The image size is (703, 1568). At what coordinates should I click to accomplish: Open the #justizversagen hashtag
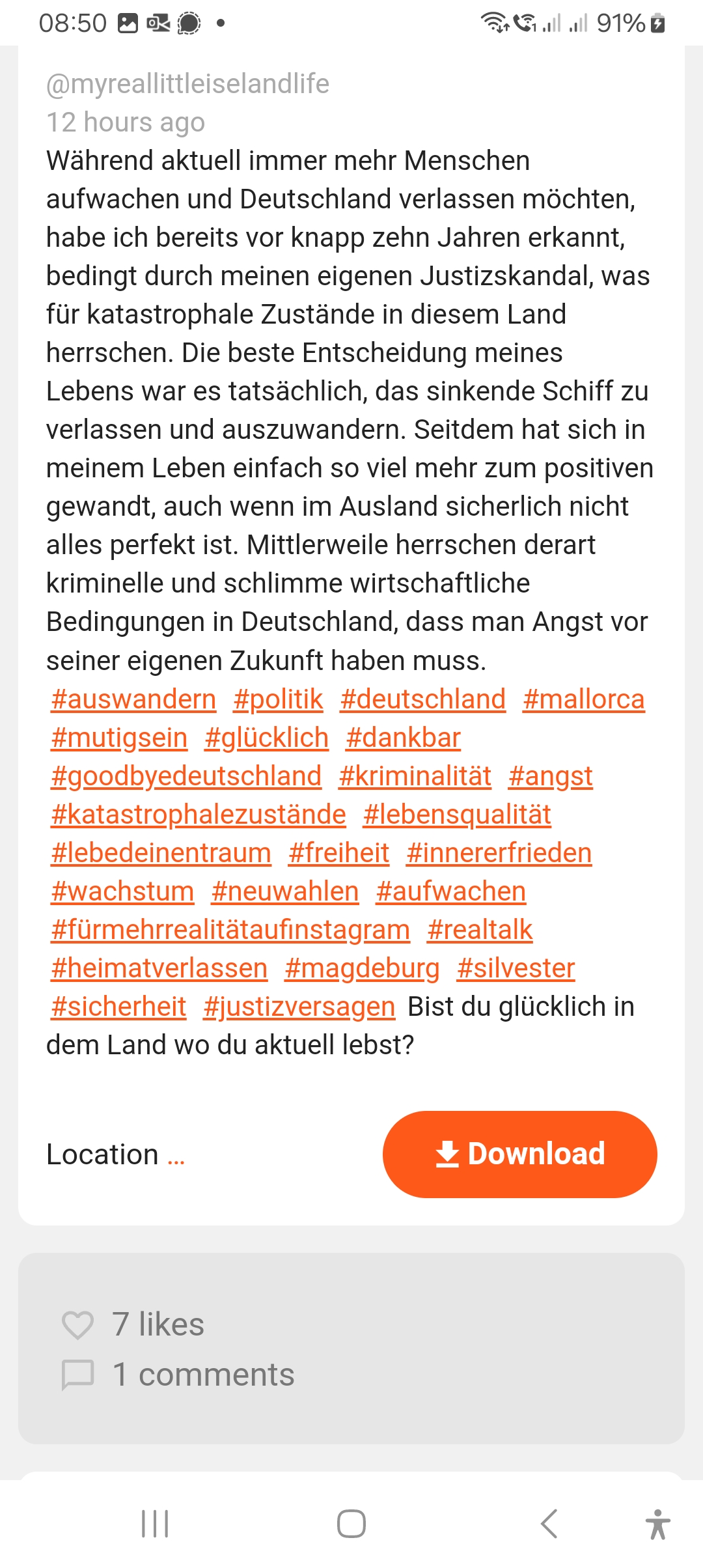click(x=299, y=1007)
